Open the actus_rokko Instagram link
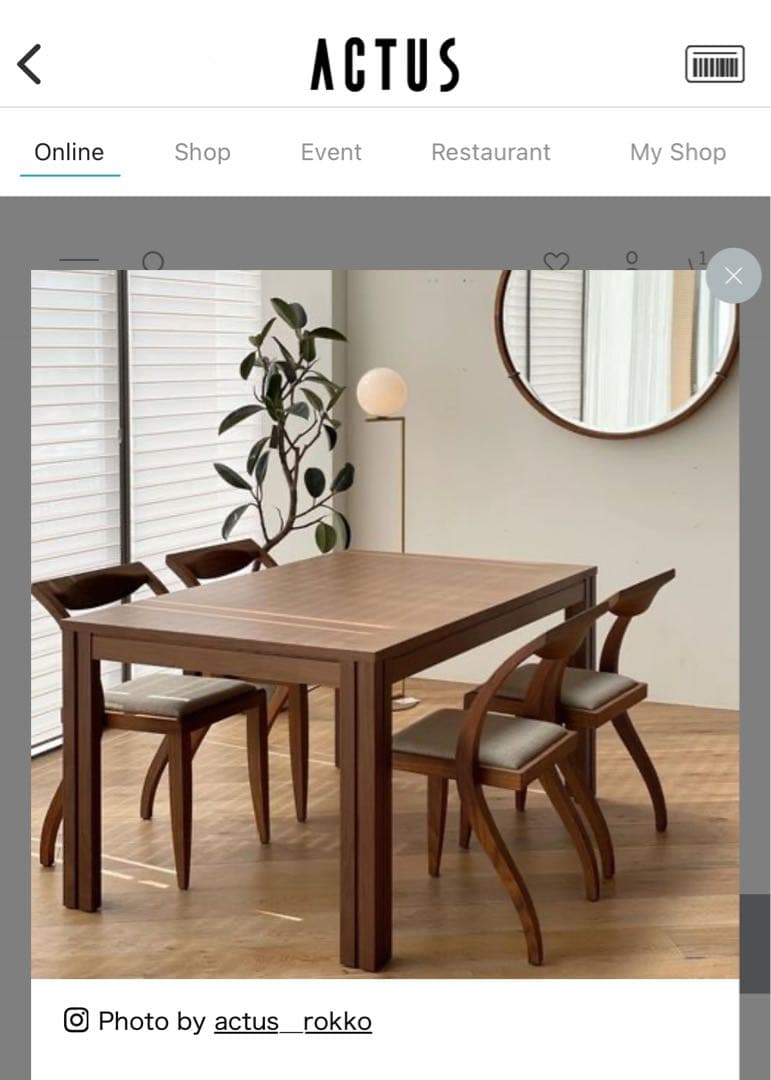 [x=292, y=1021]
